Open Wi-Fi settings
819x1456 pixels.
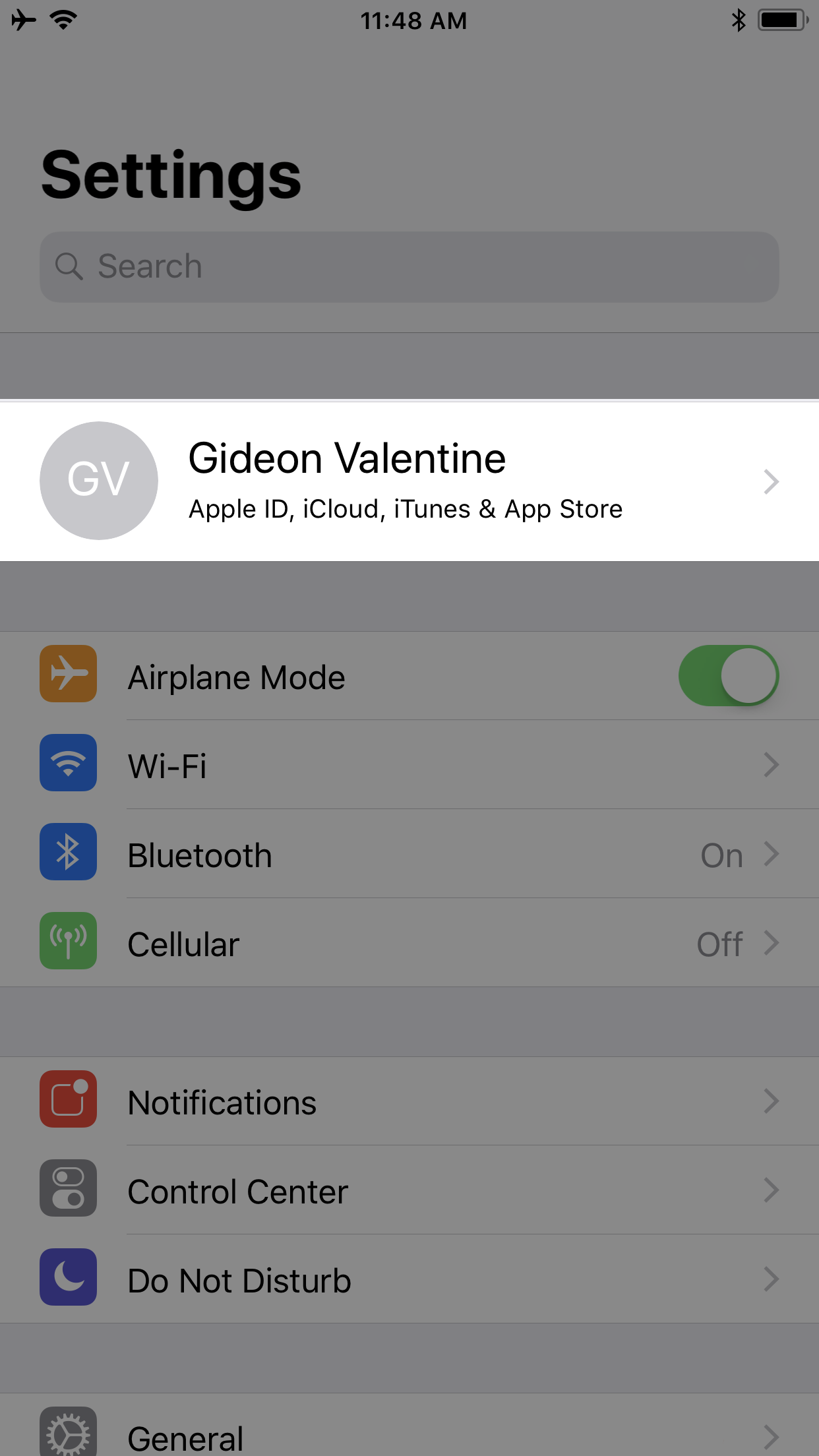tap(409, 766)
